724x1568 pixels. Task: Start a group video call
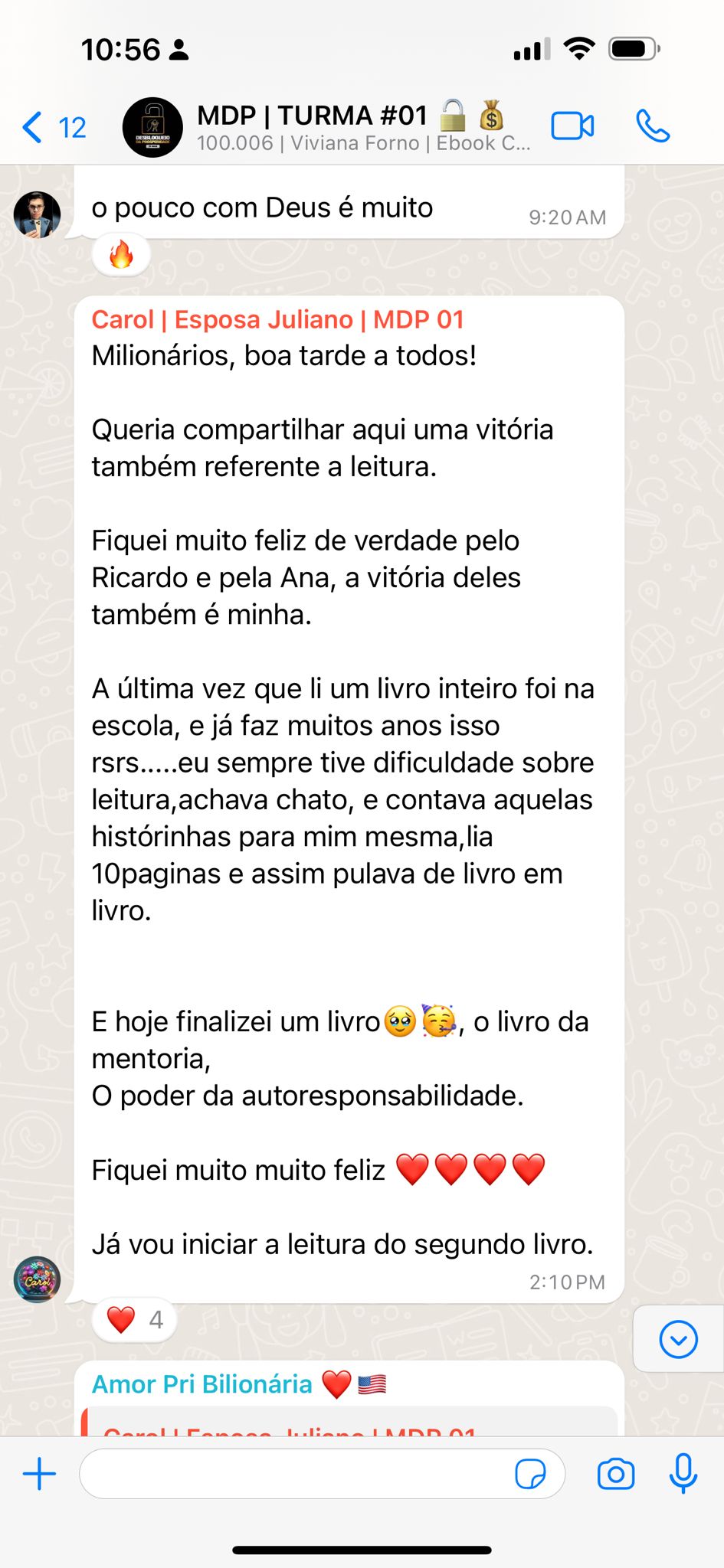coord(572,126)
